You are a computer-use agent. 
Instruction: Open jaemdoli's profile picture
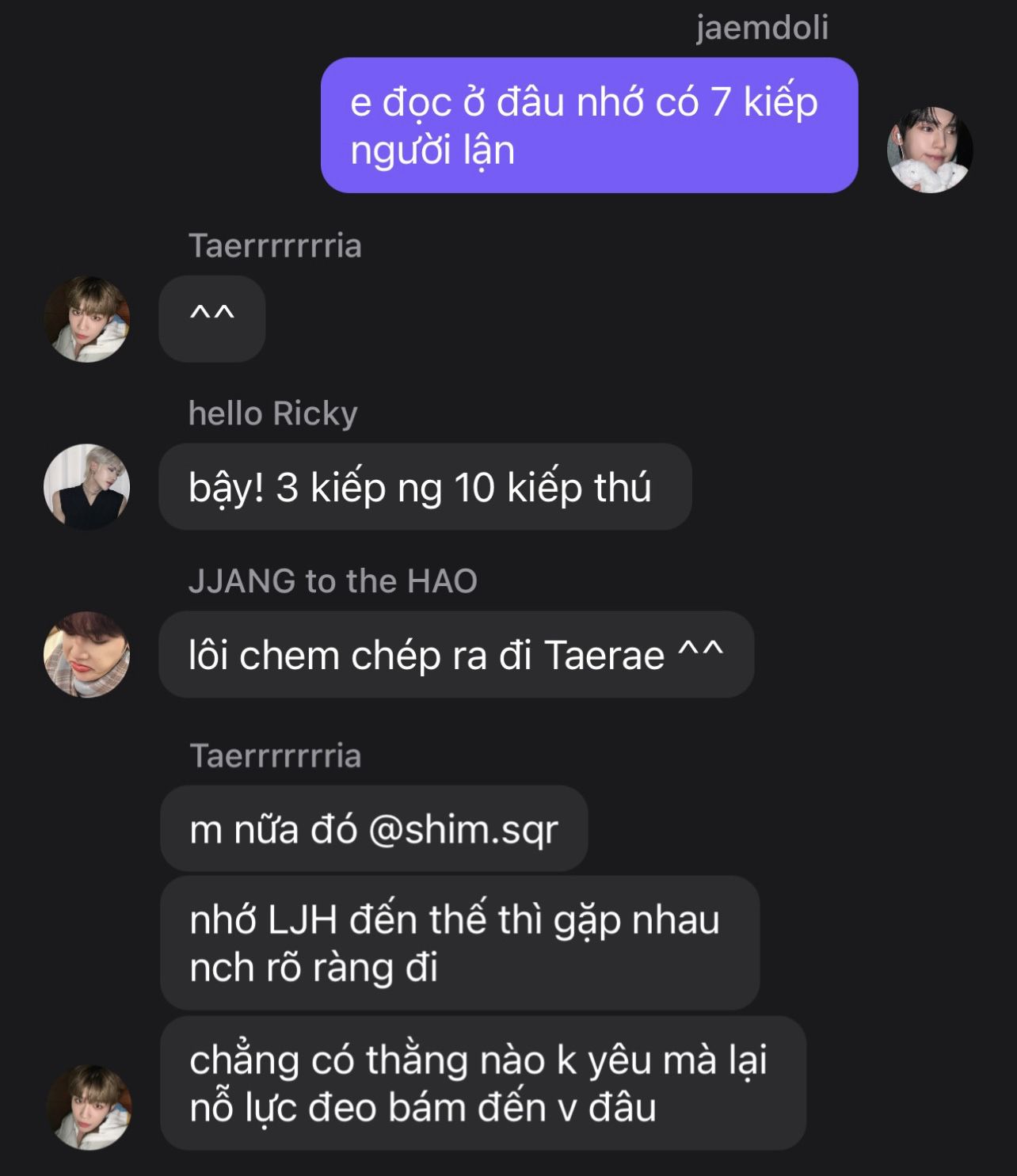click(x=929, y=150)
